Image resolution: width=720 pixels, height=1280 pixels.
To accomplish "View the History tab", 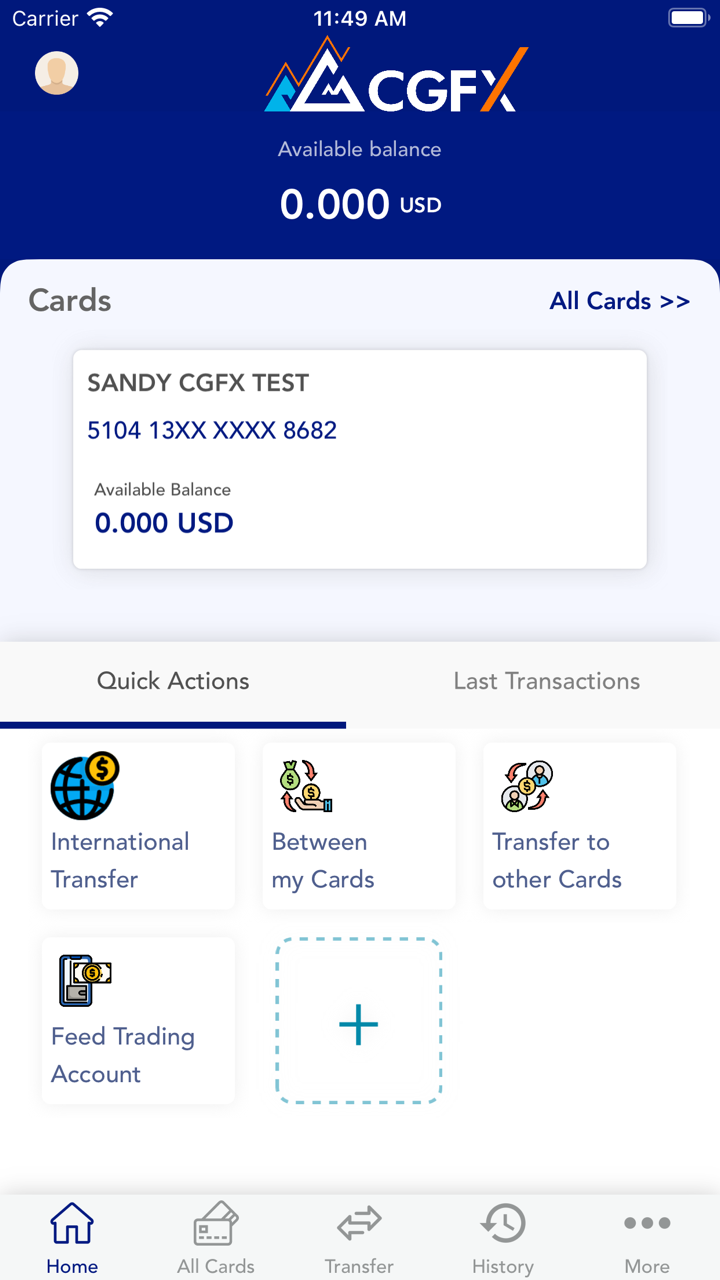I will (x=503, y=1240).
